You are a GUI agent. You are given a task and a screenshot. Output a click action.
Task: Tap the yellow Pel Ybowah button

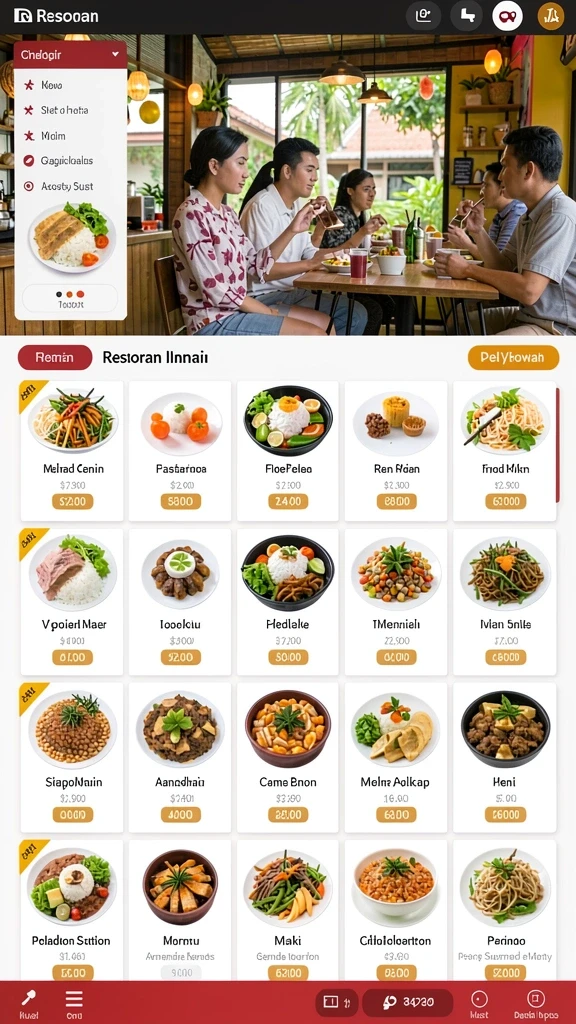coord(513,357)
